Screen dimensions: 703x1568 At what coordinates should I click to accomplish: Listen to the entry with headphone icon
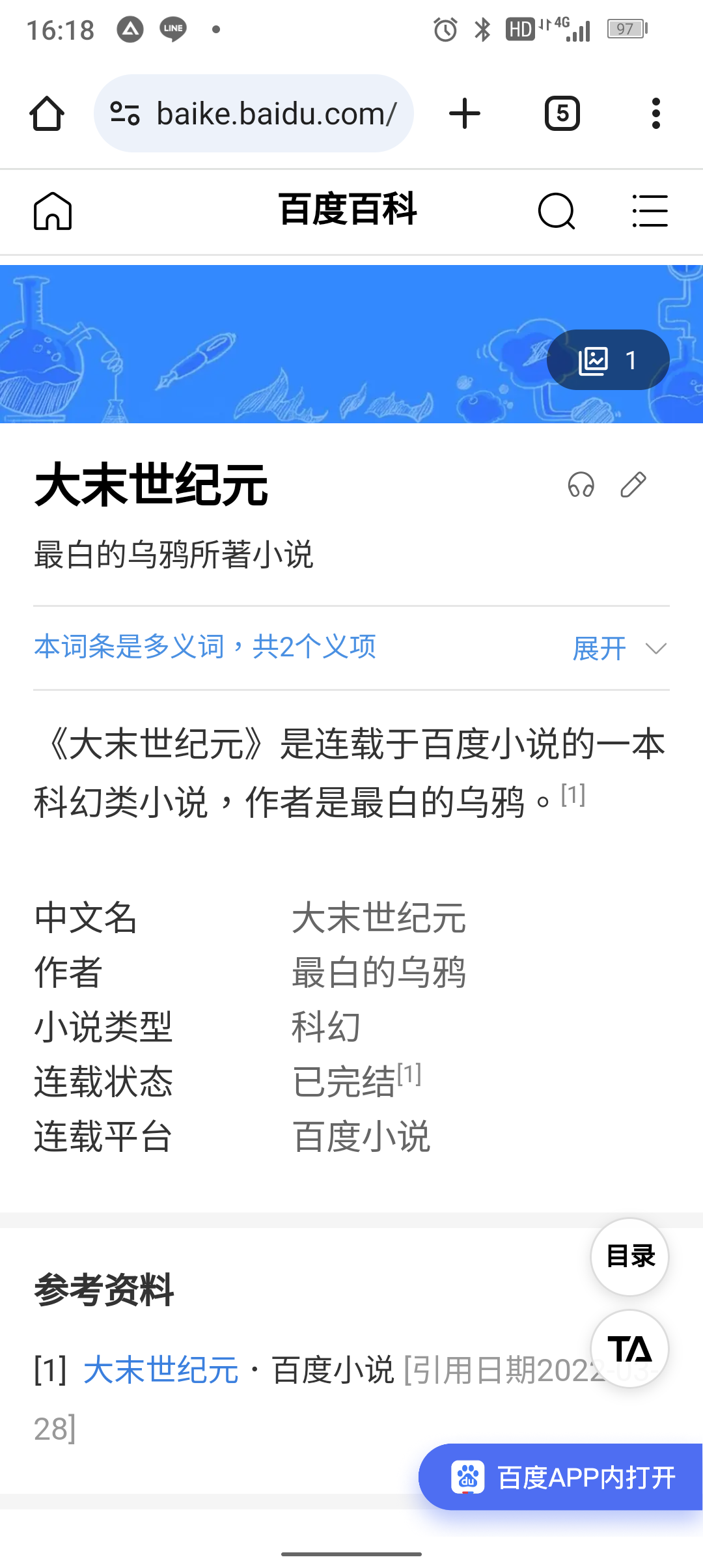coord(581,485)
